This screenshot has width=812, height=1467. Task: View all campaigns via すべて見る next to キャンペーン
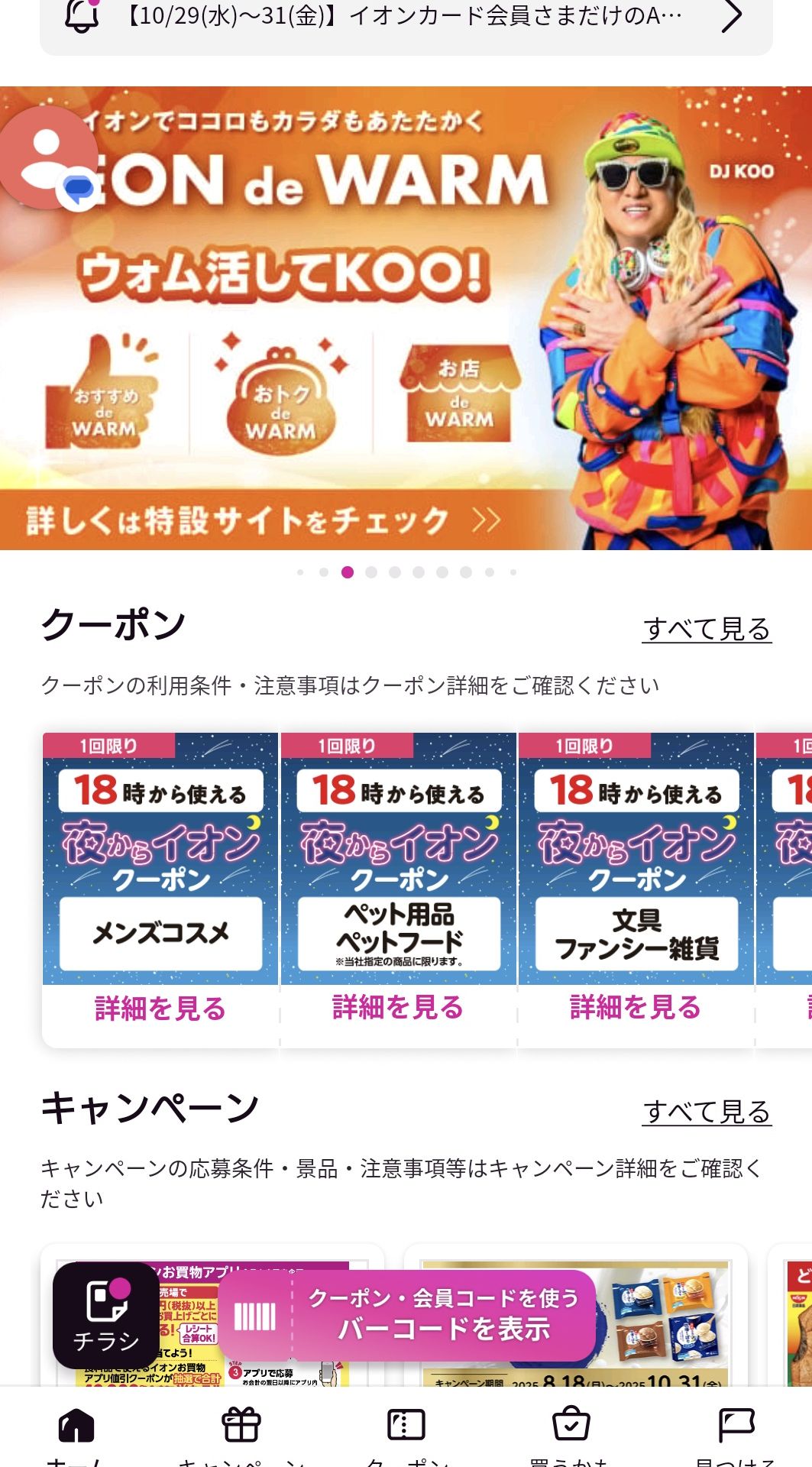click(x=707, y=1112)
